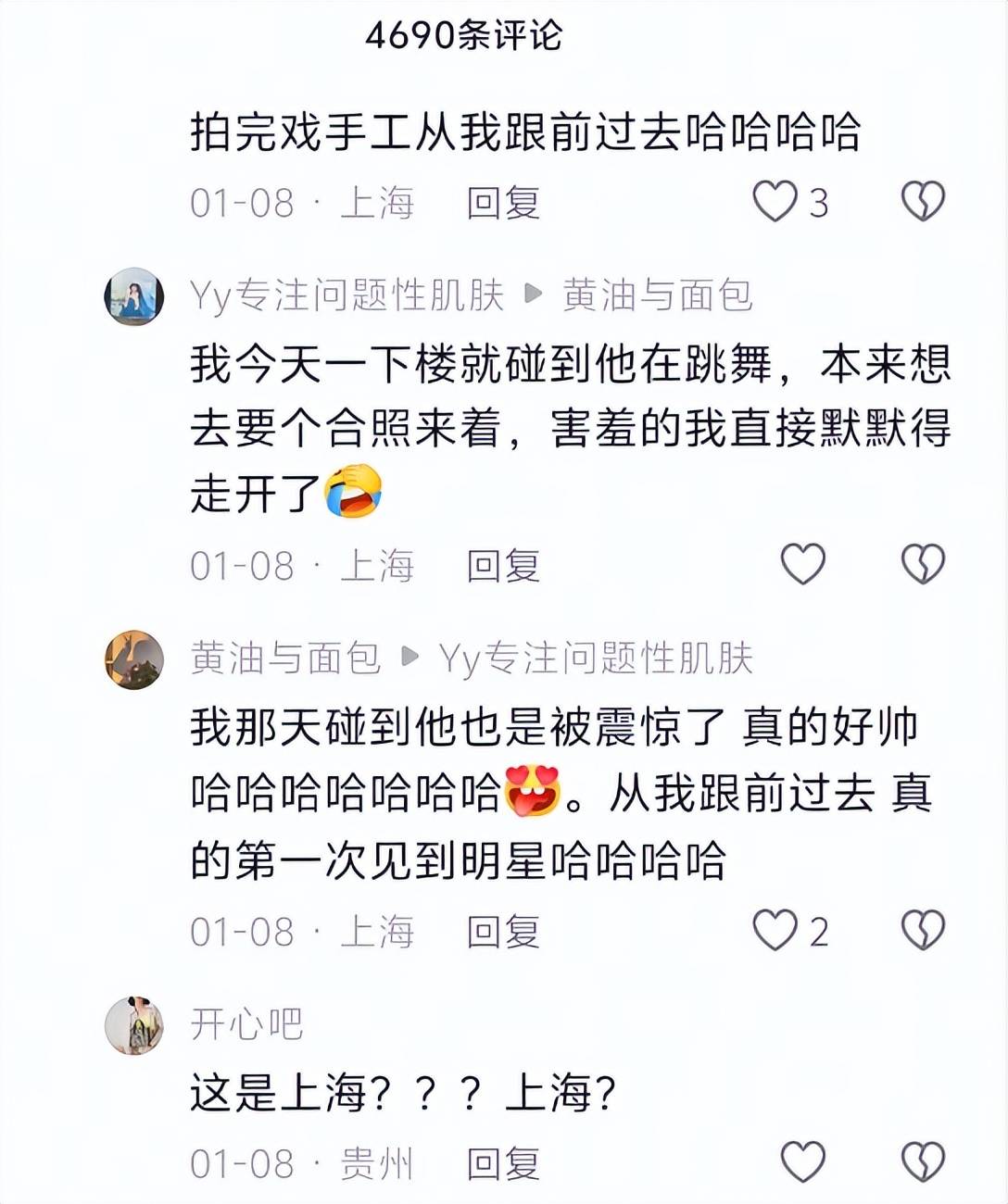Viewport: 1008px width, 1204px height.
Task: Reply to 开心吧's comment from 贵州
Action: pyautogui.click(x=503, y=1164)
